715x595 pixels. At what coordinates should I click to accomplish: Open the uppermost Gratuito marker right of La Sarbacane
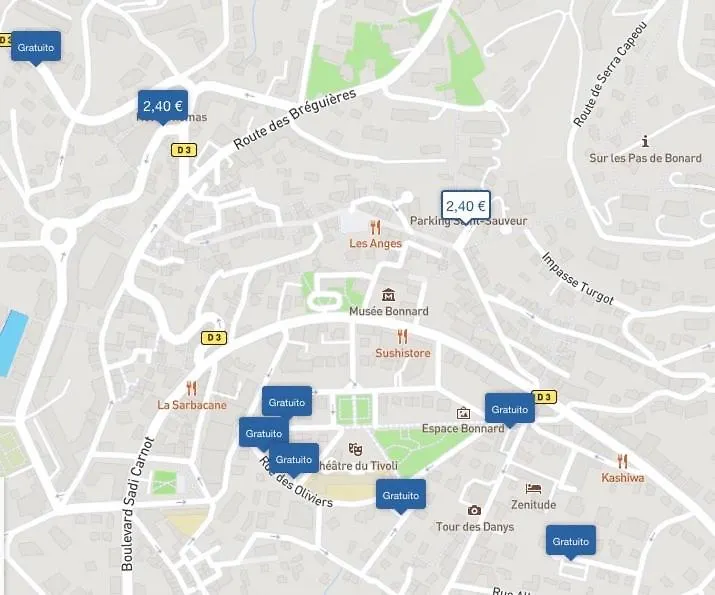tap(287, 402)
